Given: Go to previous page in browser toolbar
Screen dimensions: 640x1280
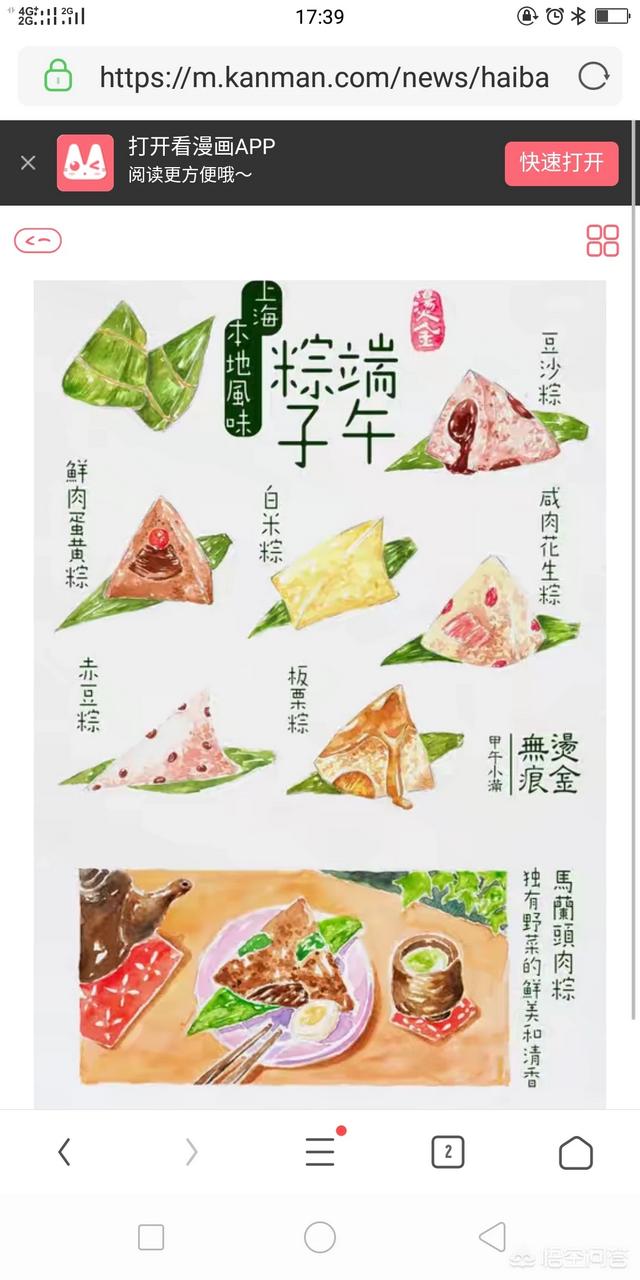Looking at the screenshot, I should pos(64,1153).
